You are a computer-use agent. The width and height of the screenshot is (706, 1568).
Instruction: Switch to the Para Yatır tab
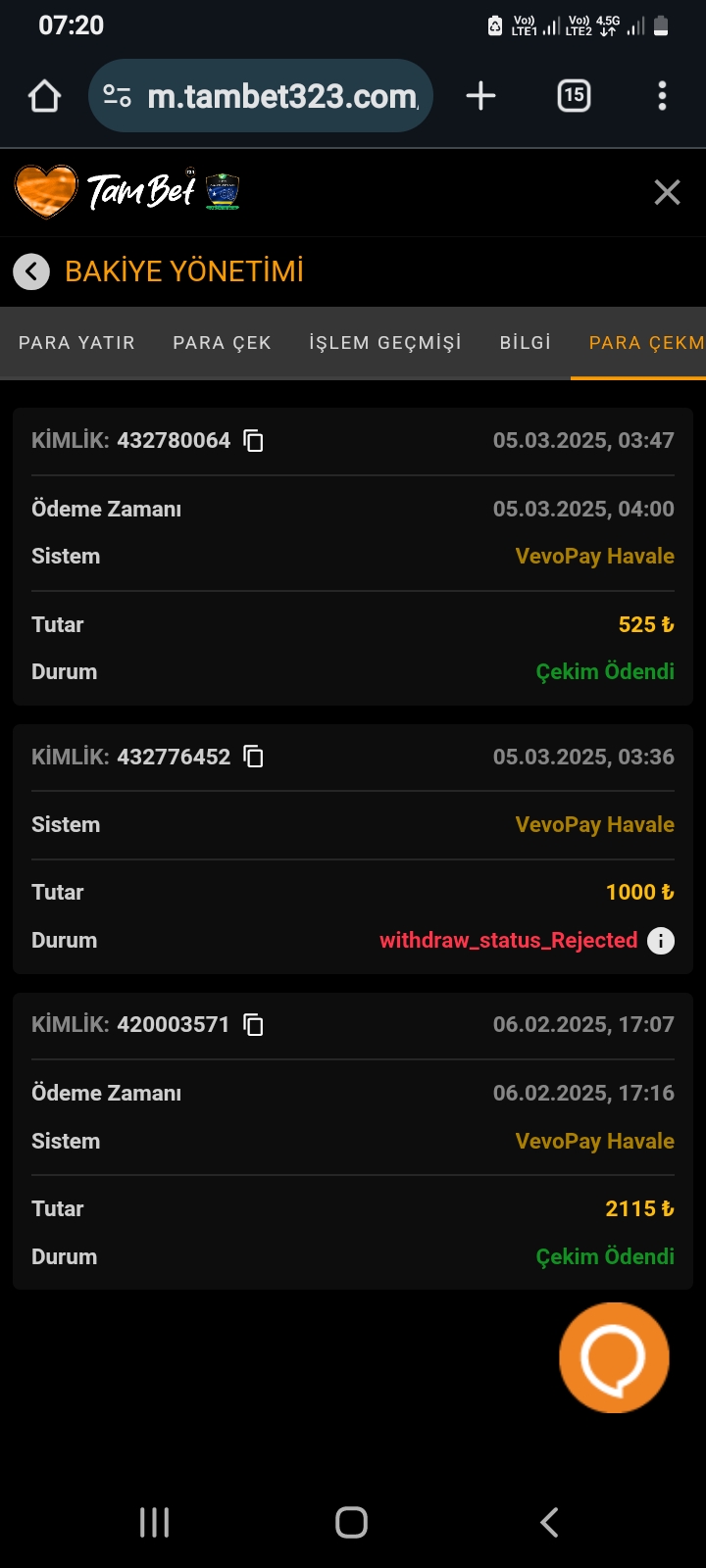(76, 343)
